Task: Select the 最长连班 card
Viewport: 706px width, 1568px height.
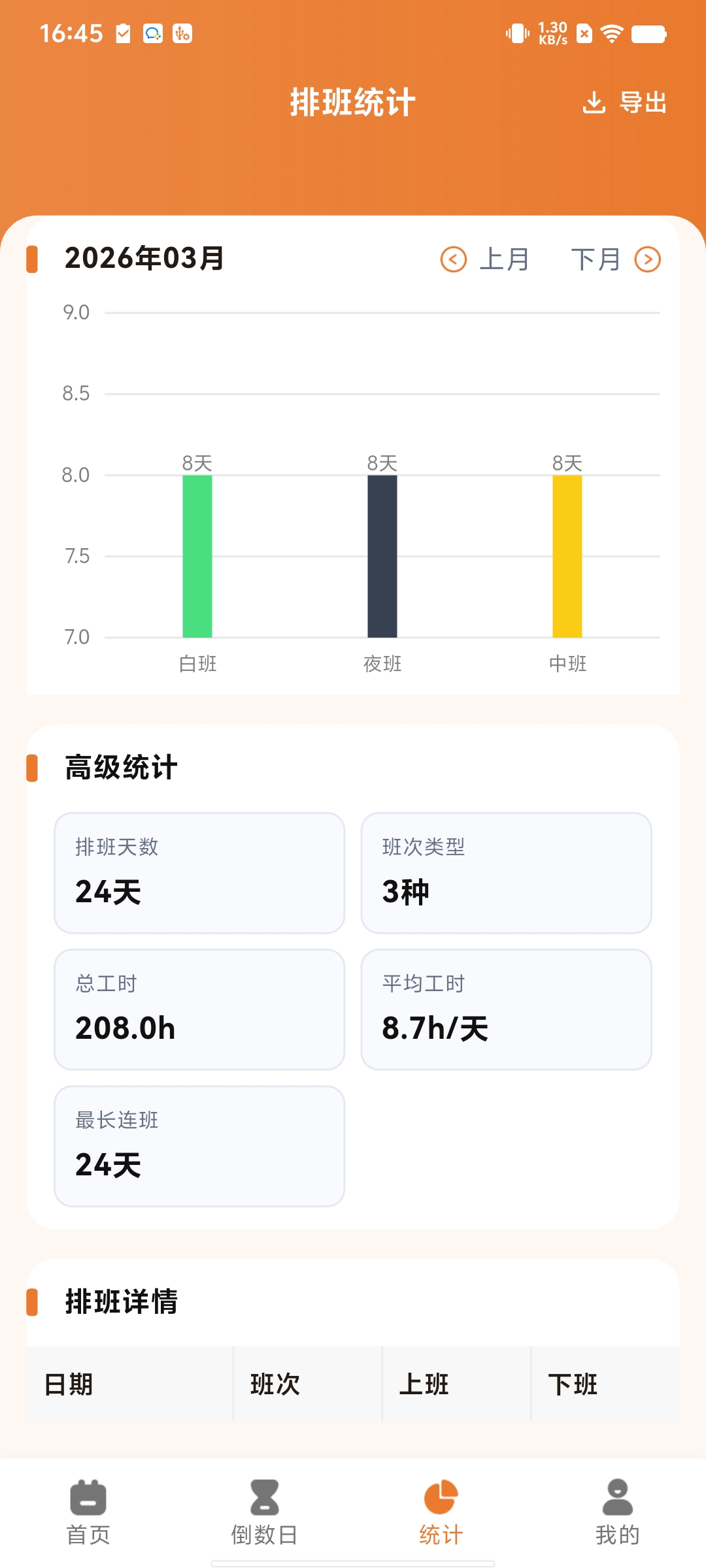Action: pyautogui.click(x=199, y=1144)
